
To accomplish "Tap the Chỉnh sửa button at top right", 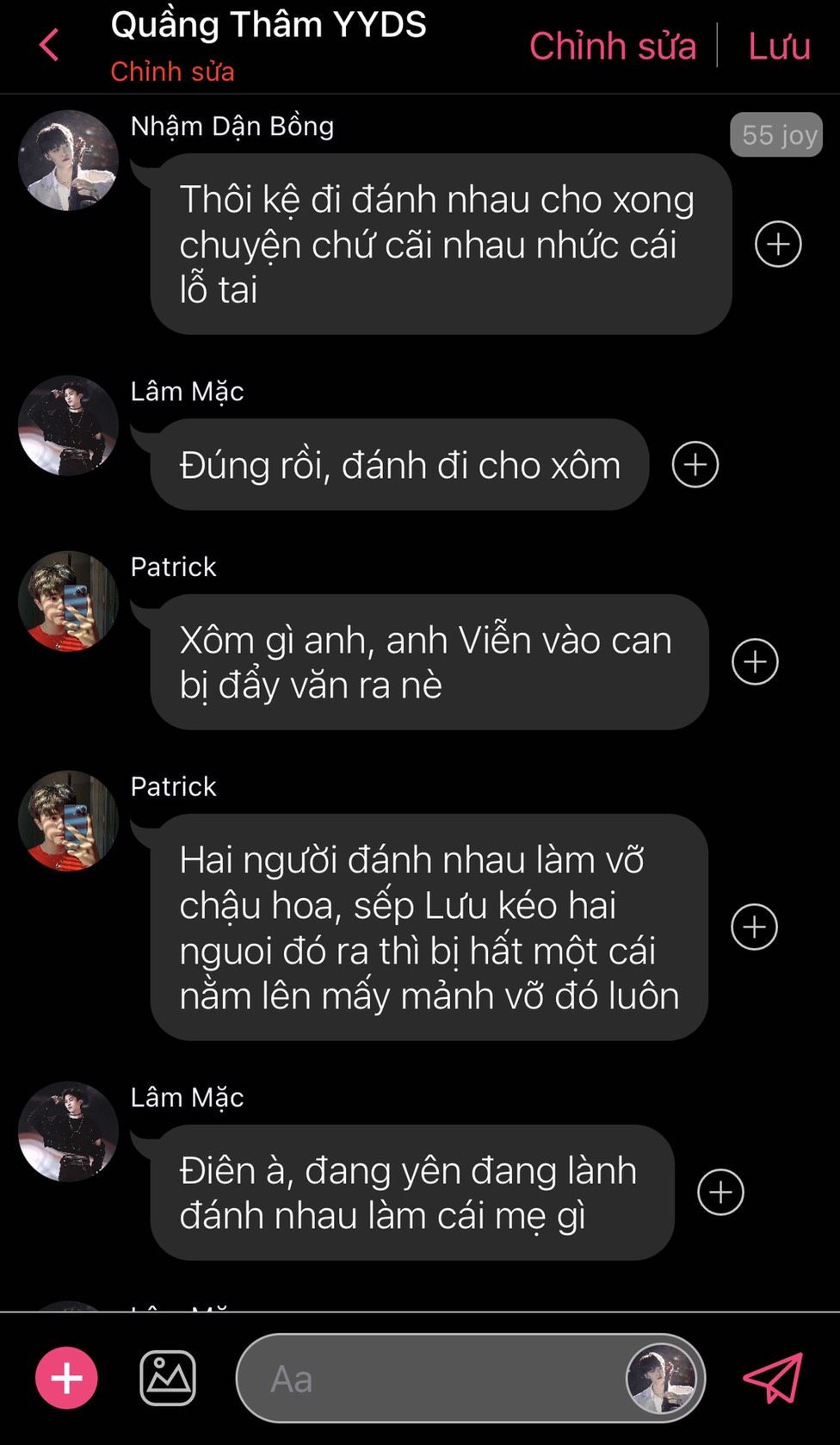I will click(x=613, y=47).
